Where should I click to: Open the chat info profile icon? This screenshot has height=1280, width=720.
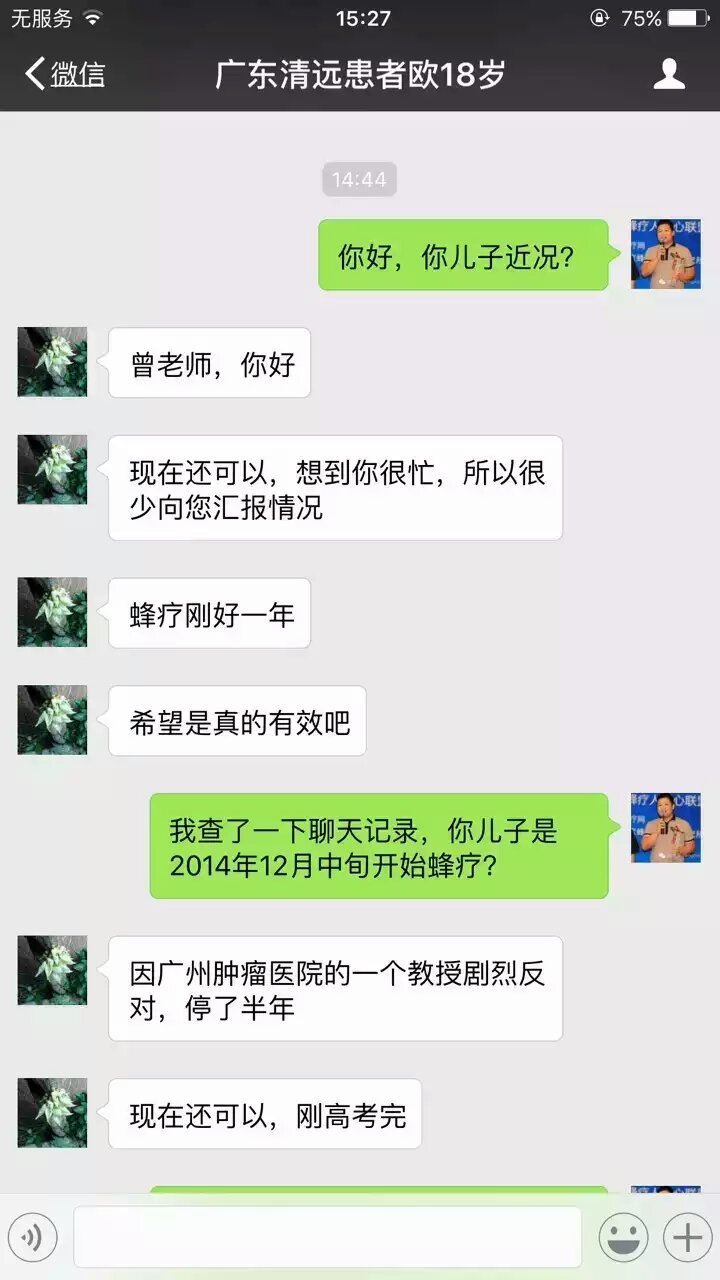(x=669, y=75)
